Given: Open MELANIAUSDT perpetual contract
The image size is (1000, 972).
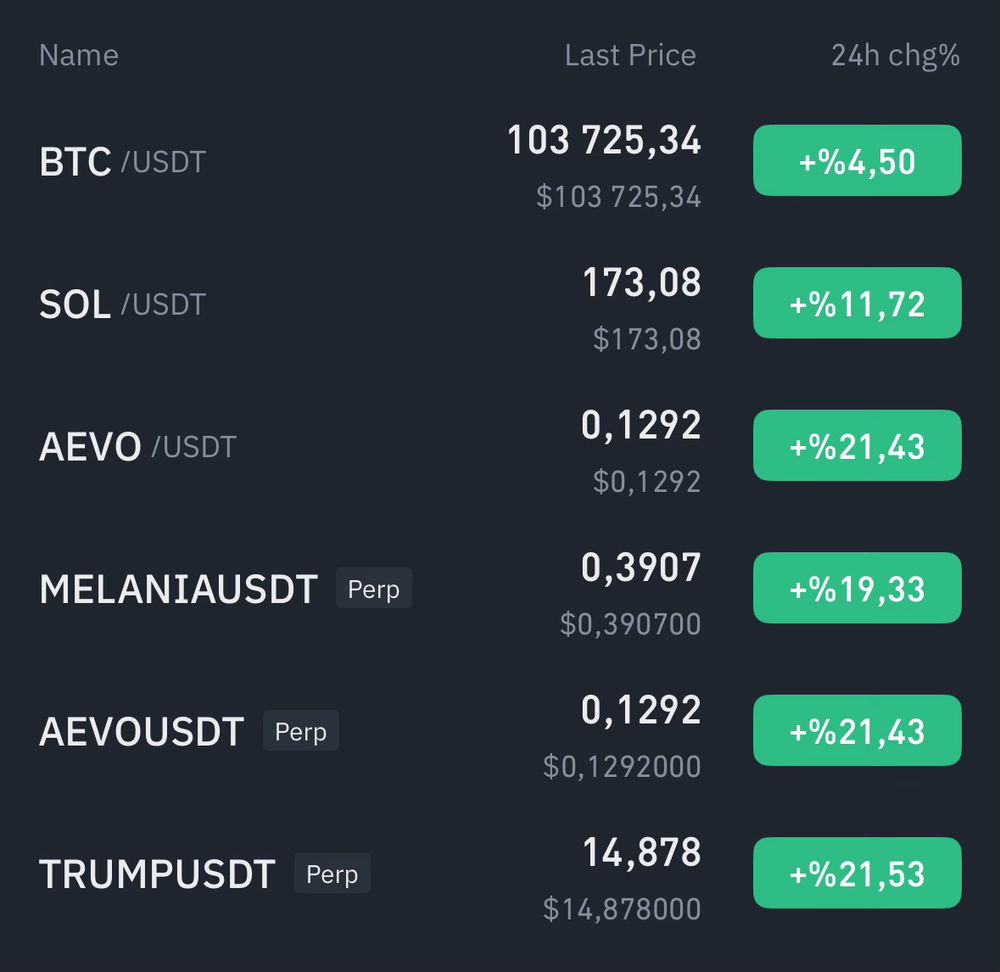Looking at the screenshot, I should point(178,590).
